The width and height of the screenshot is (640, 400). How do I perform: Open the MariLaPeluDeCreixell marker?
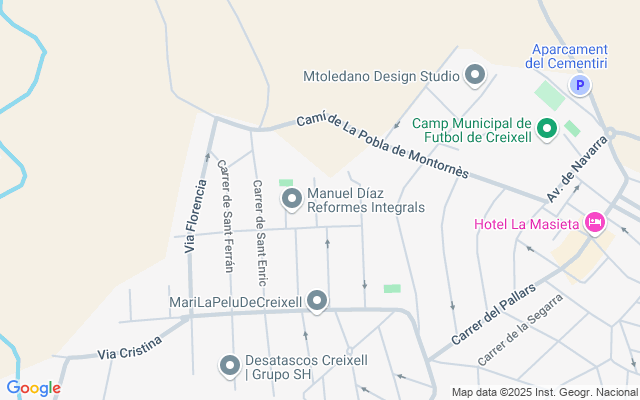pyautogui.click(x=317, y=300)
